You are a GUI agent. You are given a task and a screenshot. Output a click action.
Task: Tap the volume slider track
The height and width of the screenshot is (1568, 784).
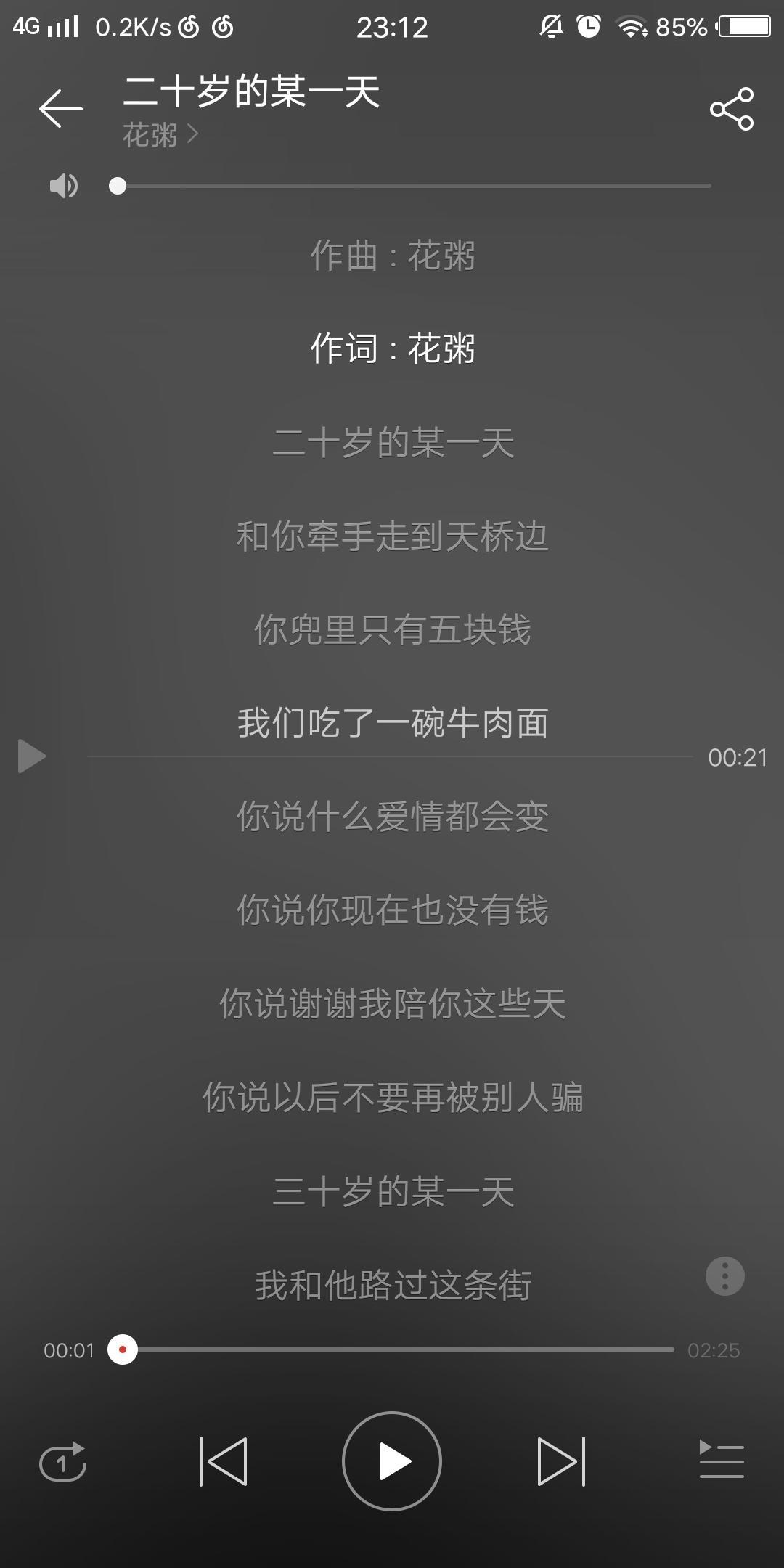pos(414,186)
